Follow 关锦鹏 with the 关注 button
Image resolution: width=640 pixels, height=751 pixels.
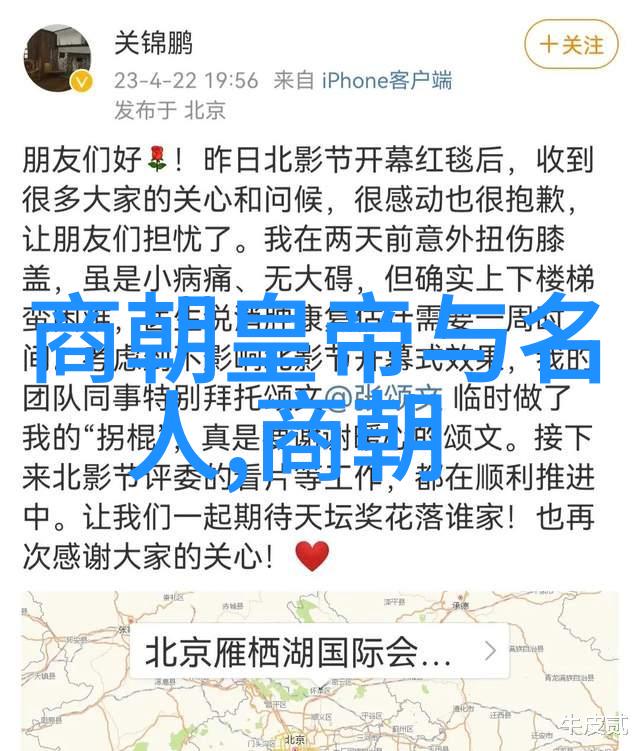point(571,44)
